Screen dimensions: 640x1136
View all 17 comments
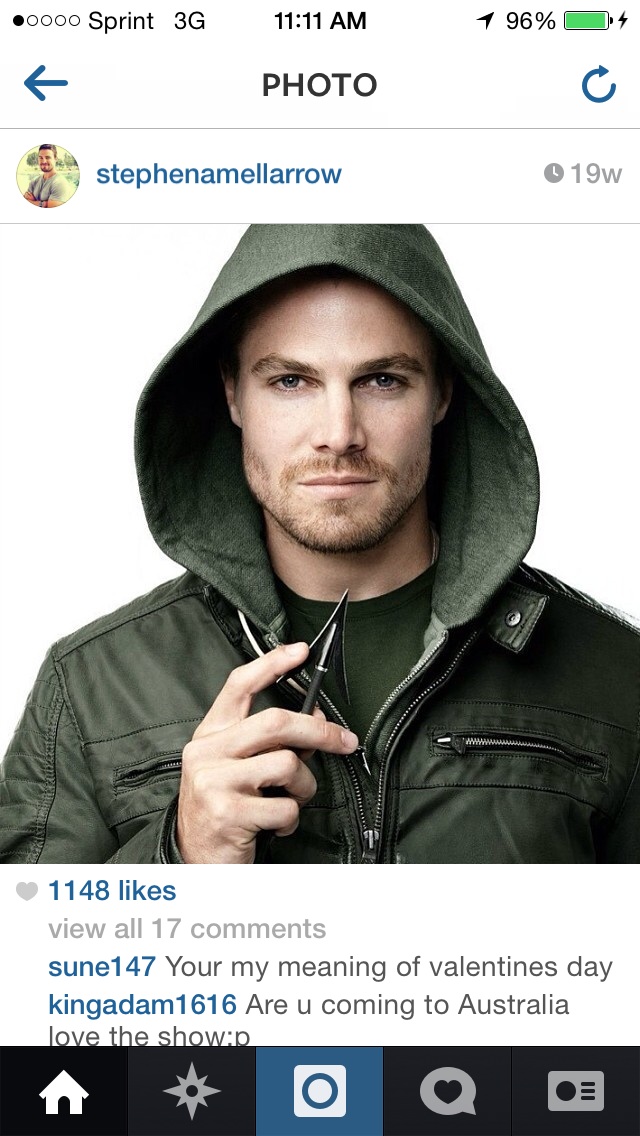pos(187,928)
